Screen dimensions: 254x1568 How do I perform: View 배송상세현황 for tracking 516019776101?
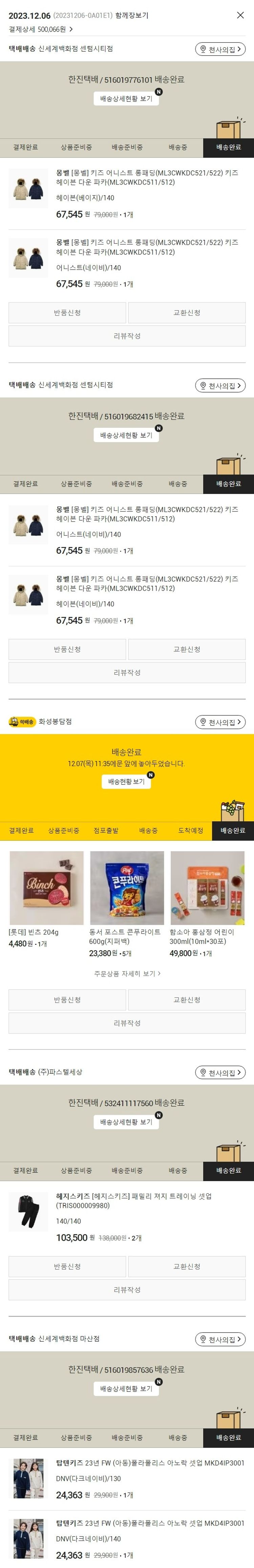tap(126, 99)
